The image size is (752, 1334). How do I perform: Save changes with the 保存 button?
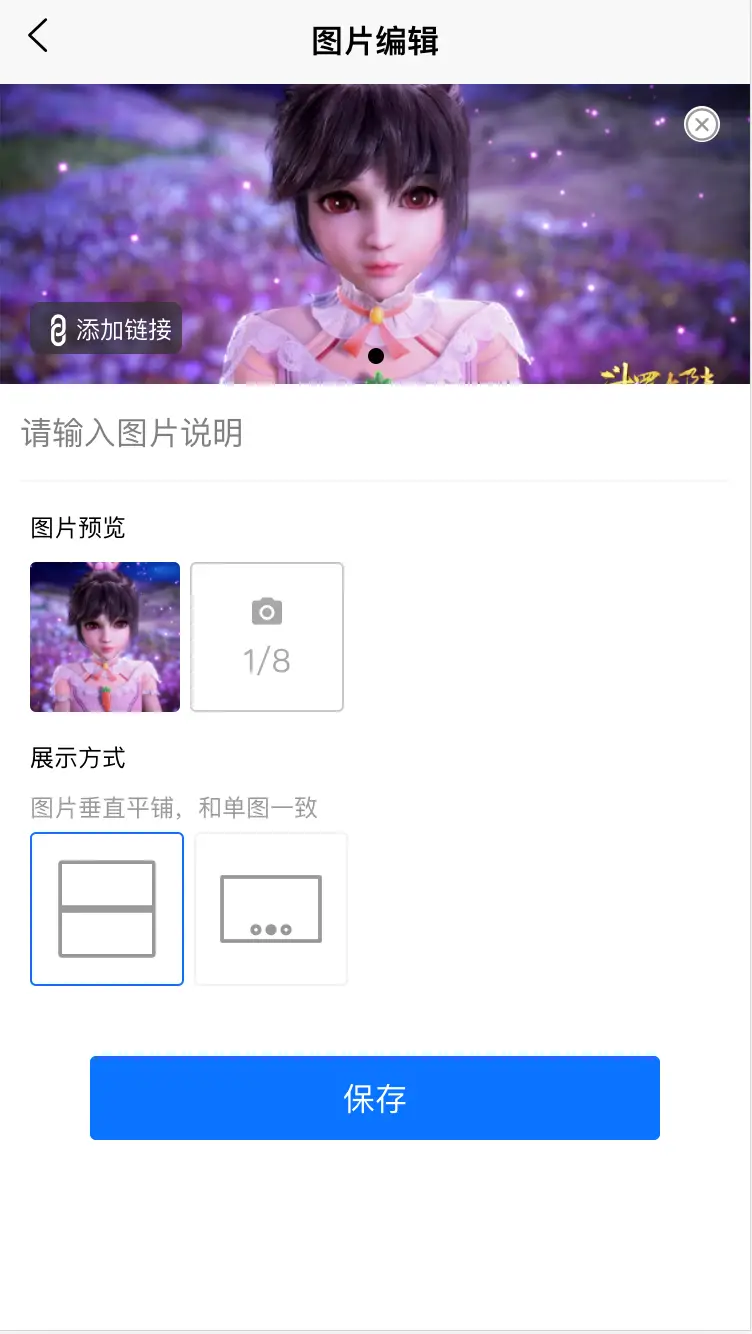tap(375, 1098)
